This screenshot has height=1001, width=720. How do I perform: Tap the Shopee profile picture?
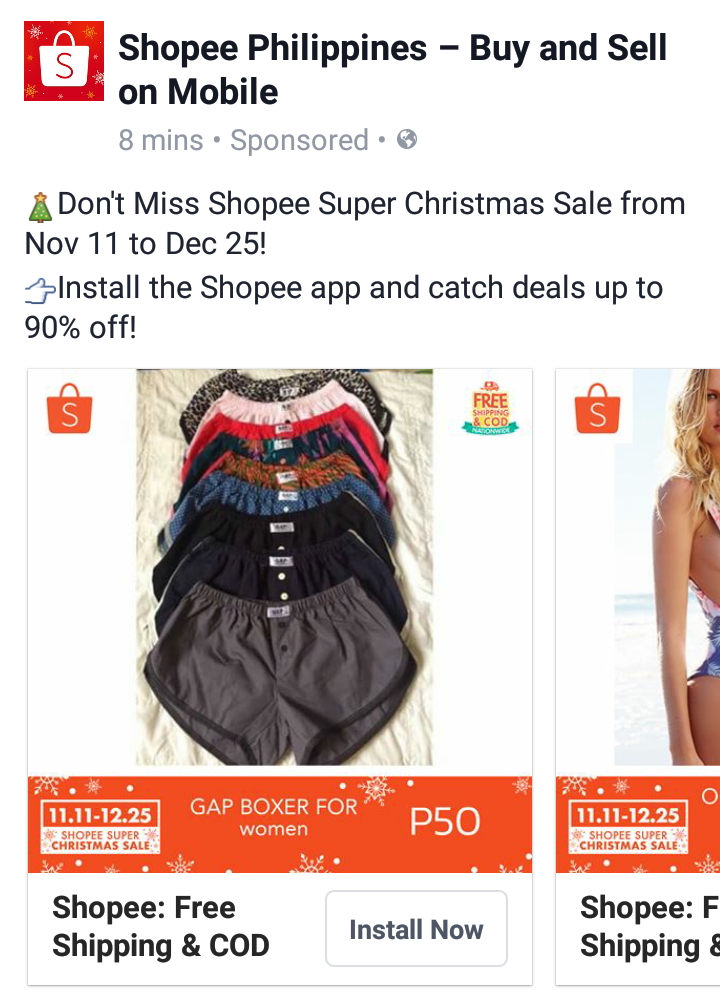coord(64,61)
